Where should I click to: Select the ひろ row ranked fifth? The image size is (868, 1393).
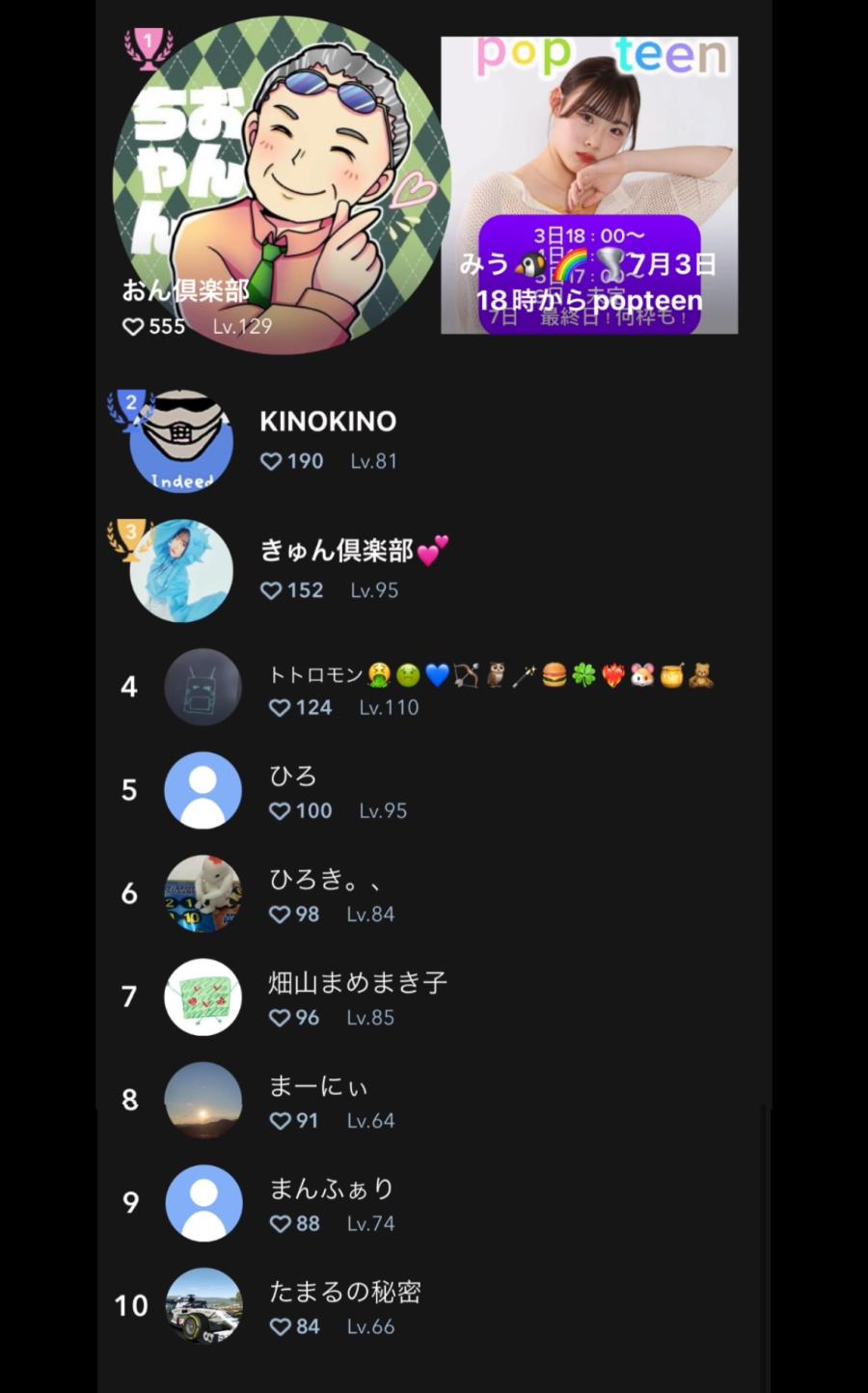tap(293, 791)
